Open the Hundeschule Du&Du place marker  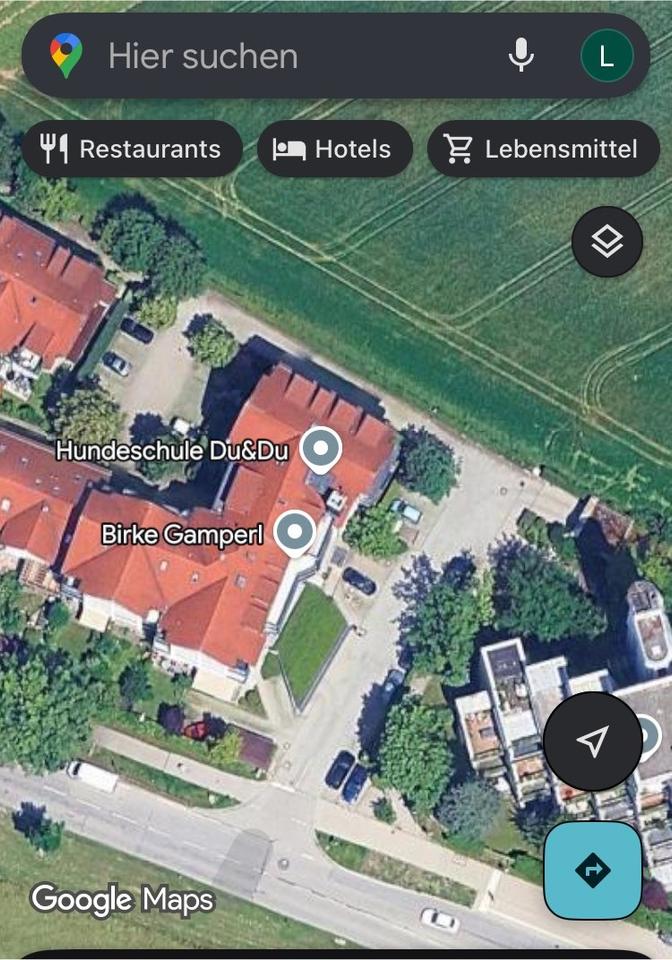pos(320,450)
